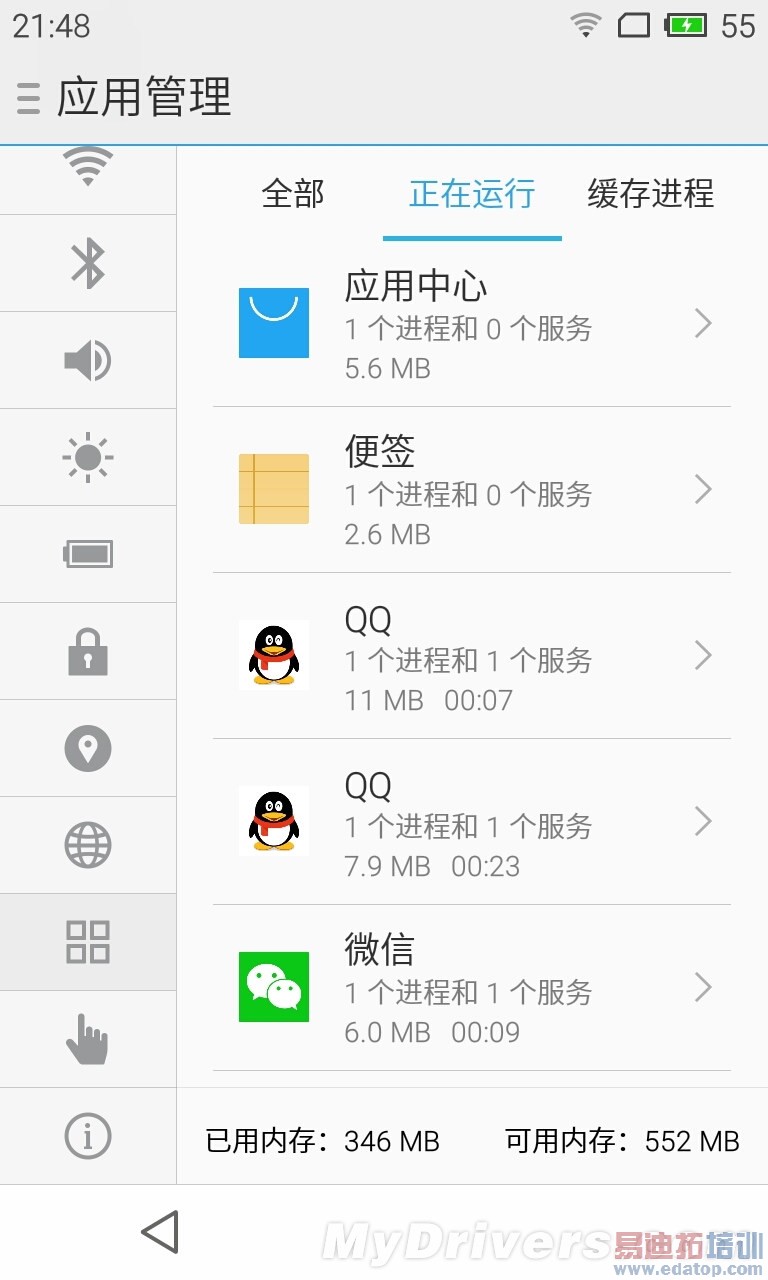This screenshot has height=1280, width=768.
Task: Open the 应用中心 running process details
Action: tap(471, 324)
